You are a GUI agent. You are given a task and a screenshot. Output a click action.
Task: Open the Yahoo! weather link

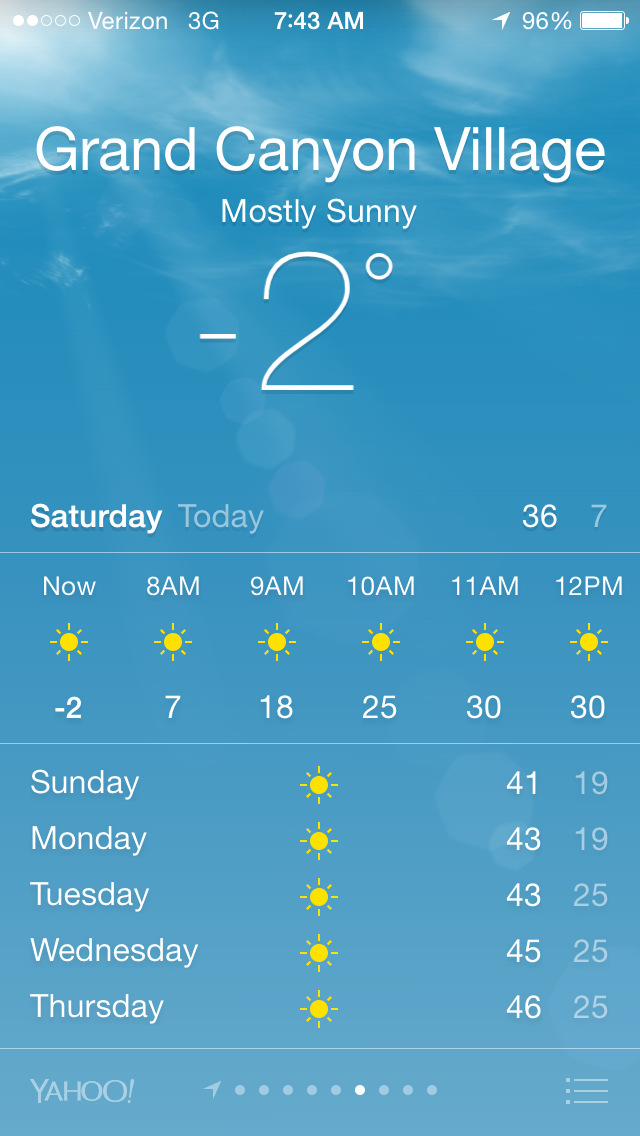pyautogui.click(x=81, y=1090)
